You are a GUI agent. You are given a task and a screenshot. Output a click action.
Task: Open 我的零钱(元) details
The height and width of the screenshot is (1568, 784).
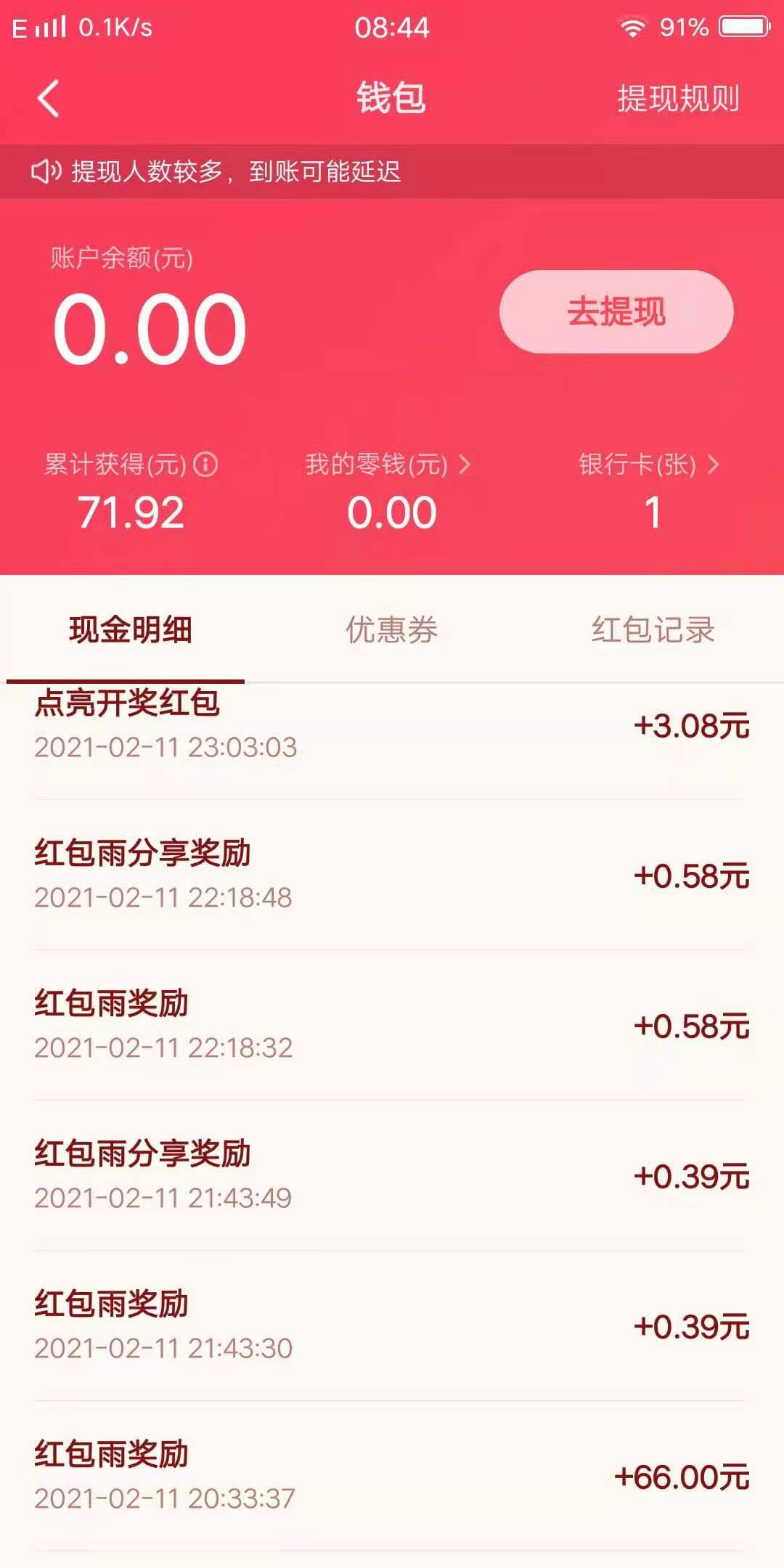(x=388, y=465)
